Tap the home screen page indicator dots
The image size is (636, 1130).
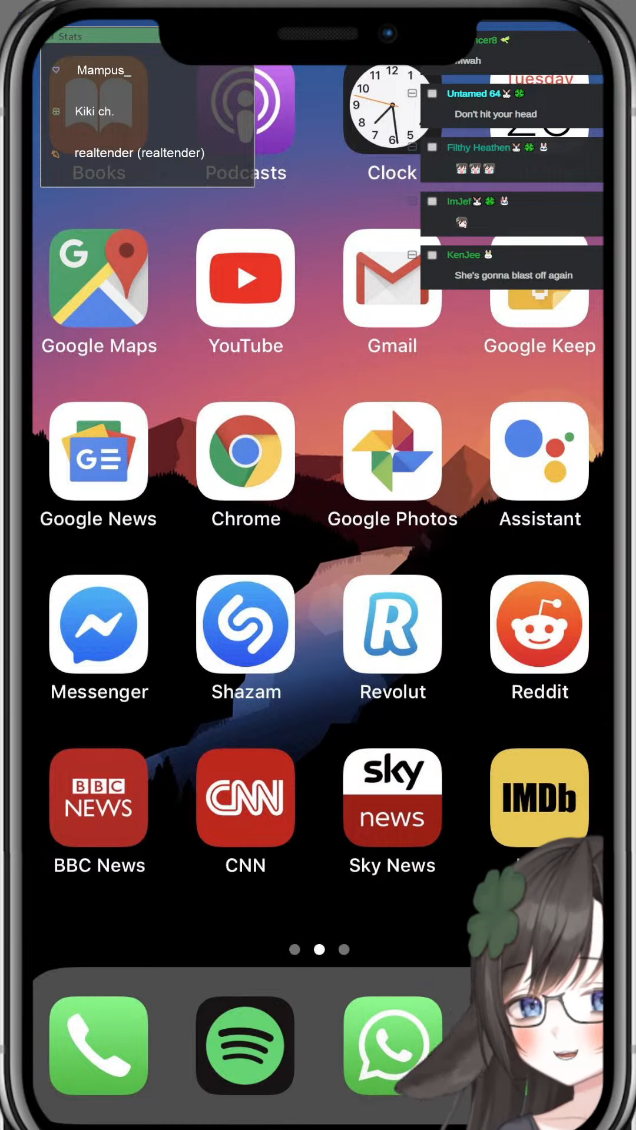(319, 949)
